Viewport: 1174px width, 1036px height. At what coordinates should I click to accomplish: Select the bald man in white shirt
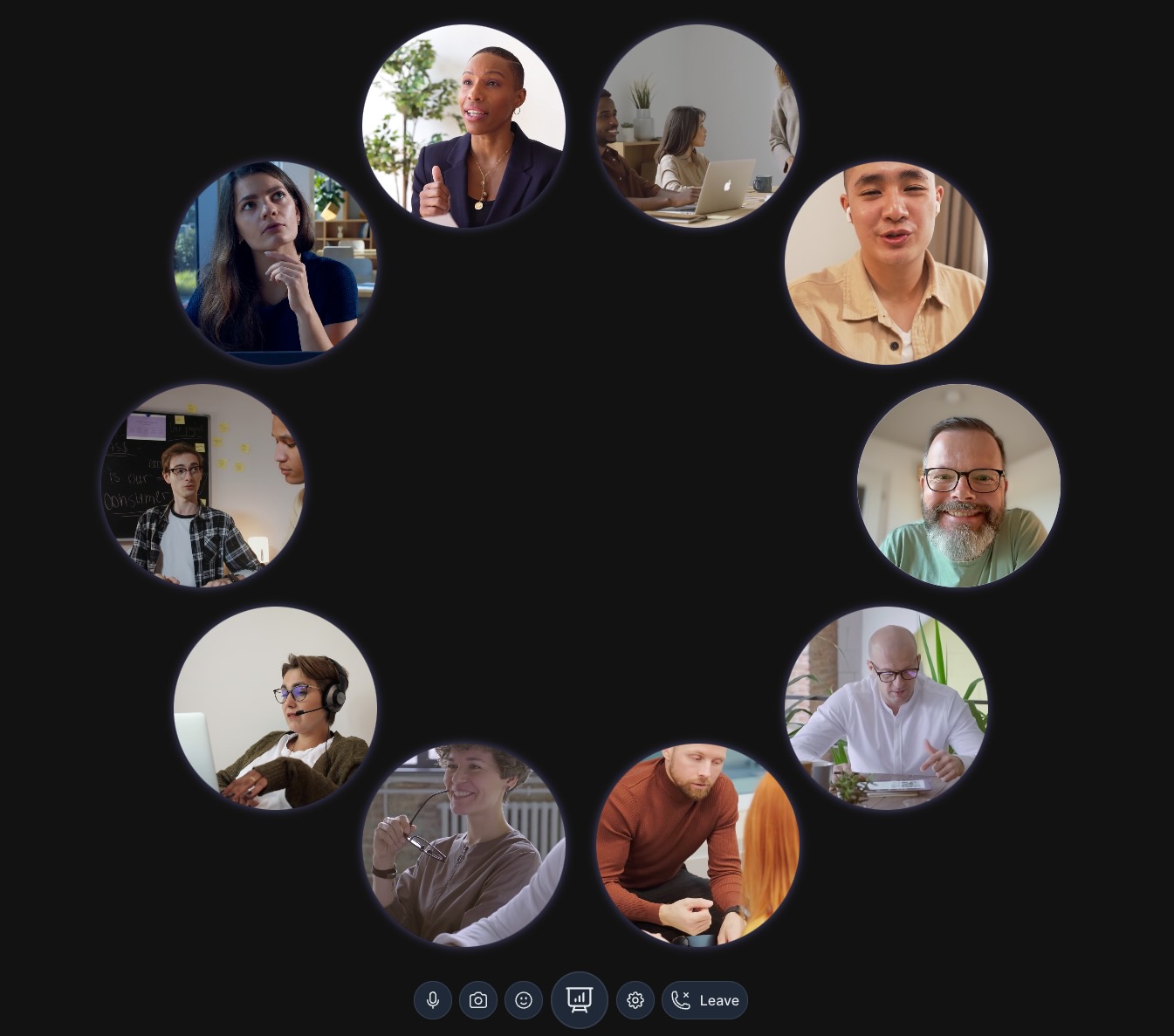pyautogui.click(x=886, y=708)
